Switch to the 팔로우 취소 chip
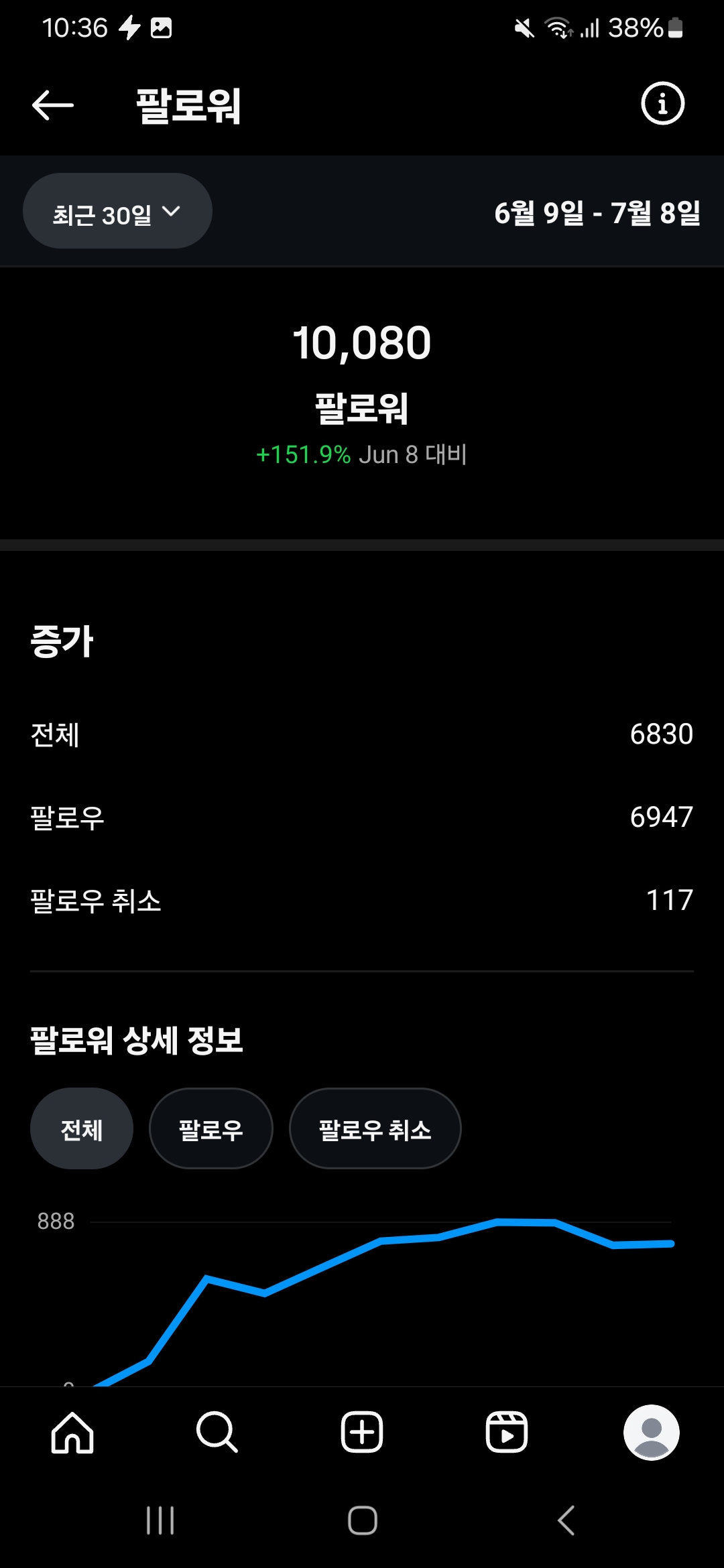This screenshot has width=724, height=1568. coord(375,1129)
